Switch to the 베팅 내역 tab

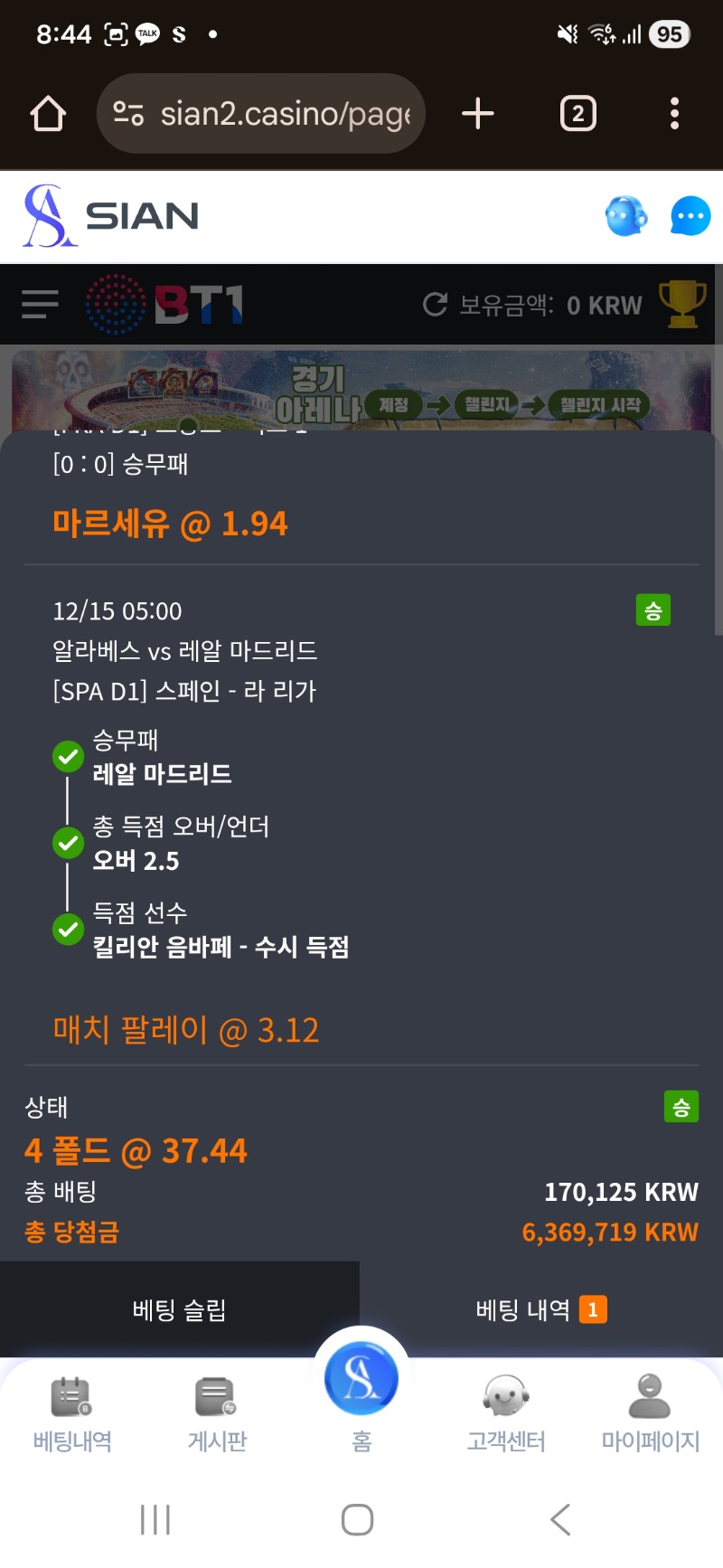(x=540, y=1309)
